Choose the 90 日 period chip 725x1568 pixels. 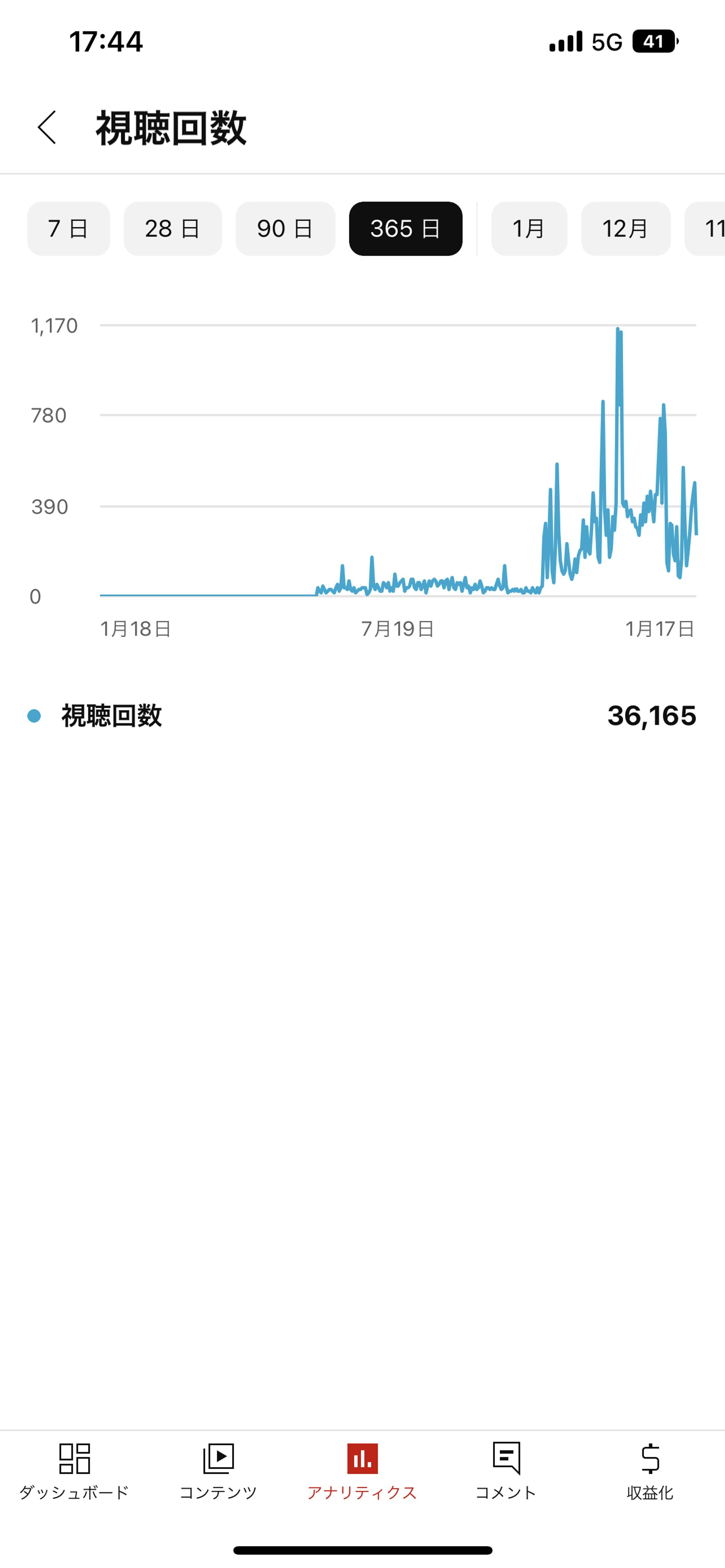(x=285, y=229)
